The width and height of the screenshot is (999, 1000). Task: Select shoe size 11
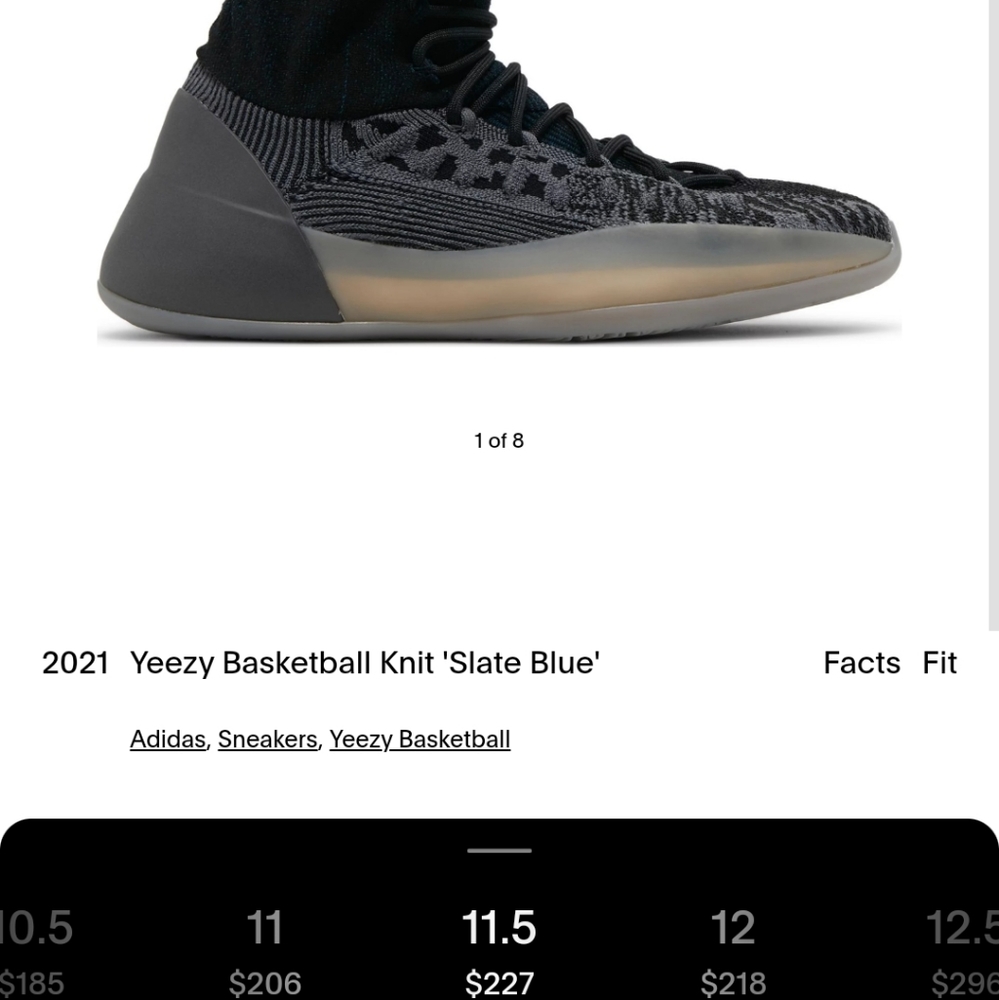coord(267,929)
